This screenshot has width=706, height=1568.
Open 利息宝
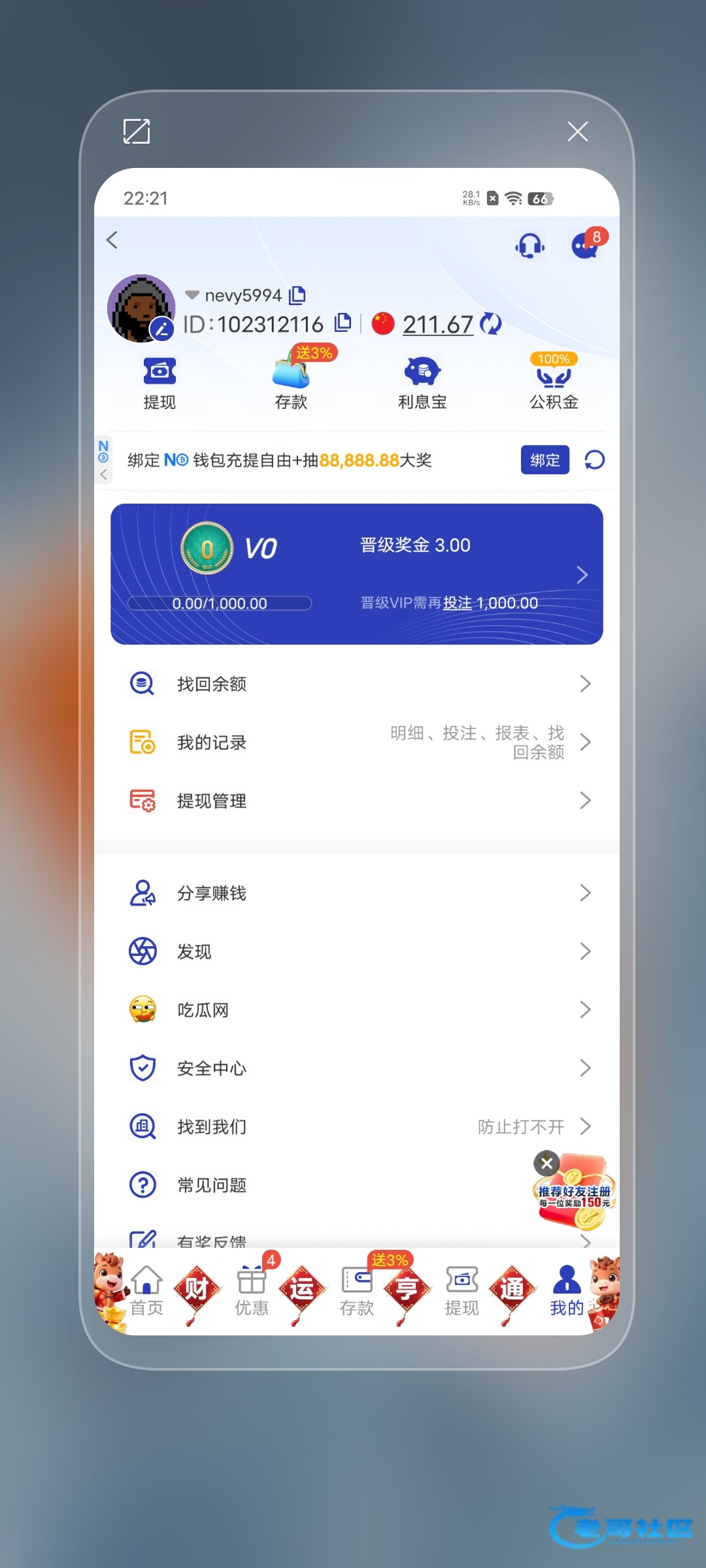click(x=422, y=384)
